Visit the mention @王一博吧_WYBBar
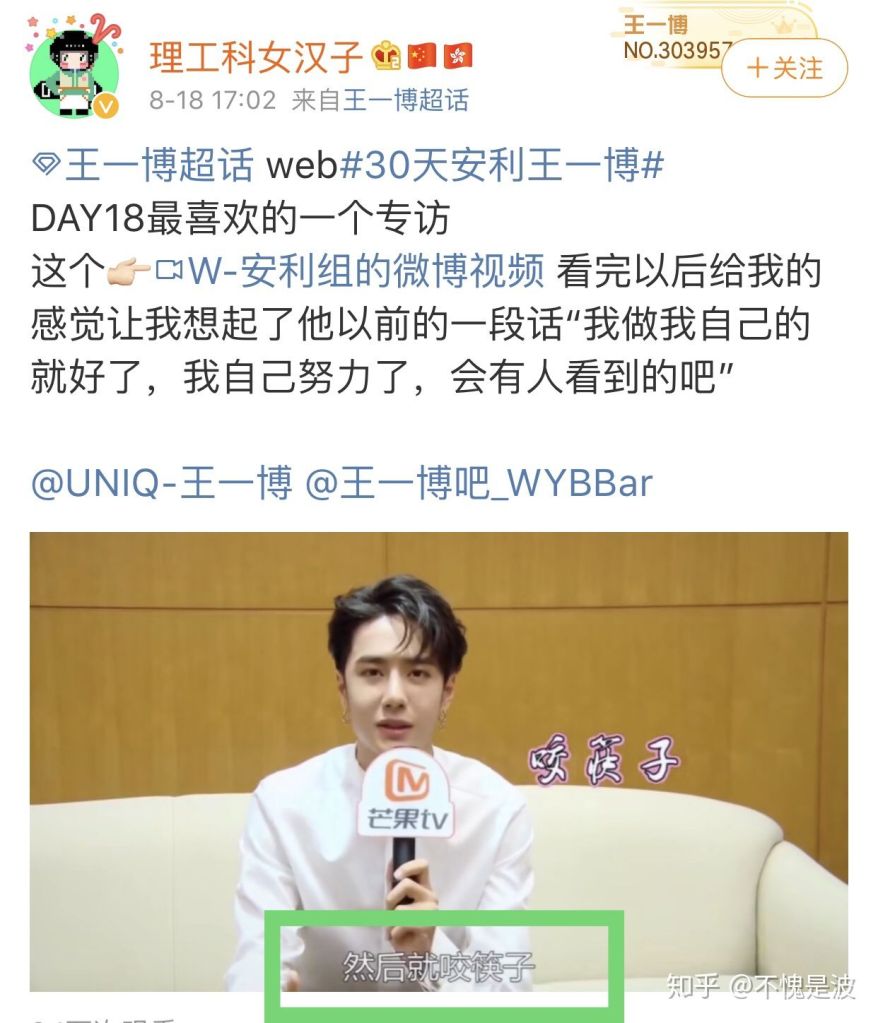Screen dimensions: 878x1023 point(478,483)
